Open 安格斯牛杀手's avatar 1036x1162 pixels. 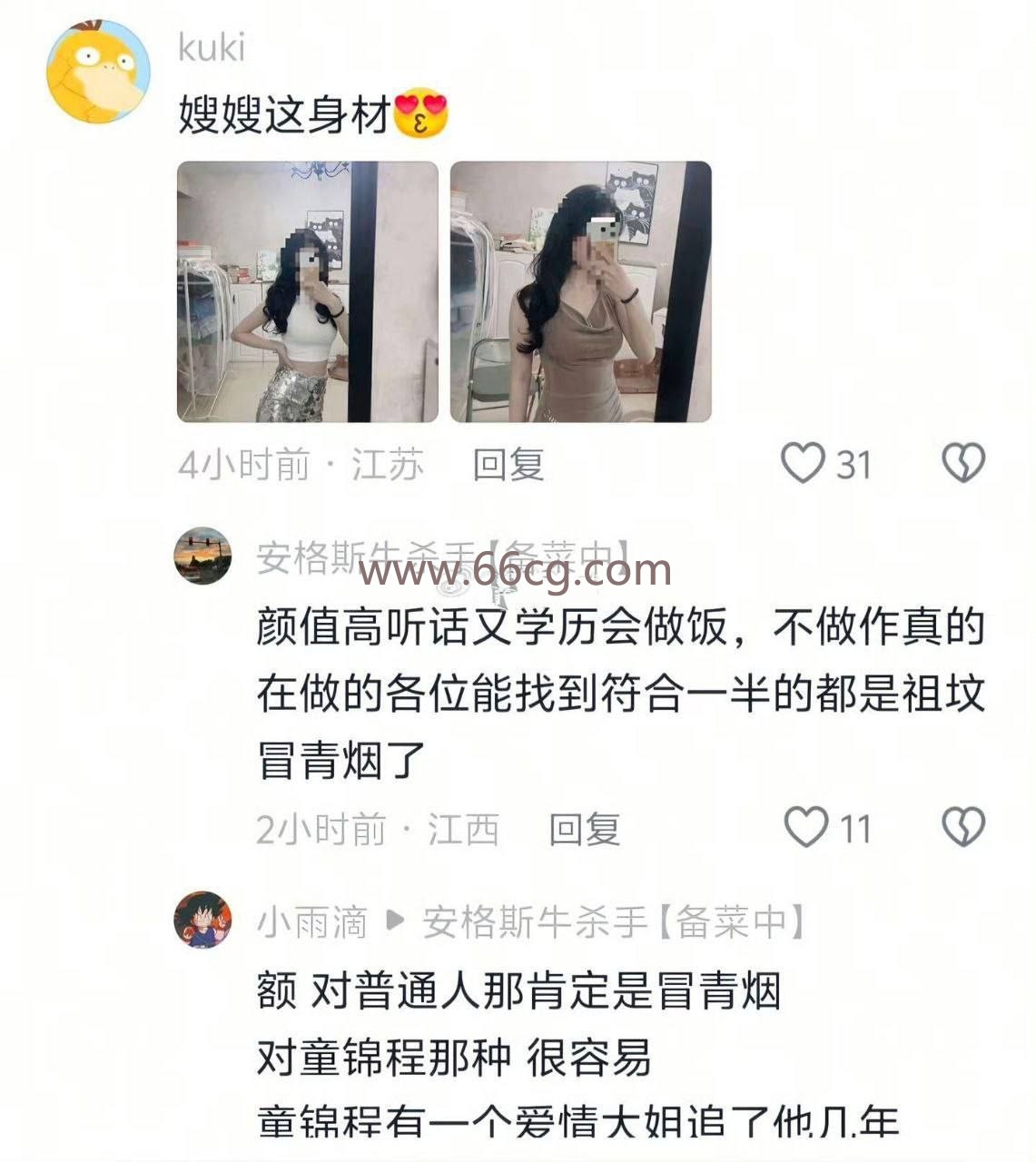pos(202,556)
